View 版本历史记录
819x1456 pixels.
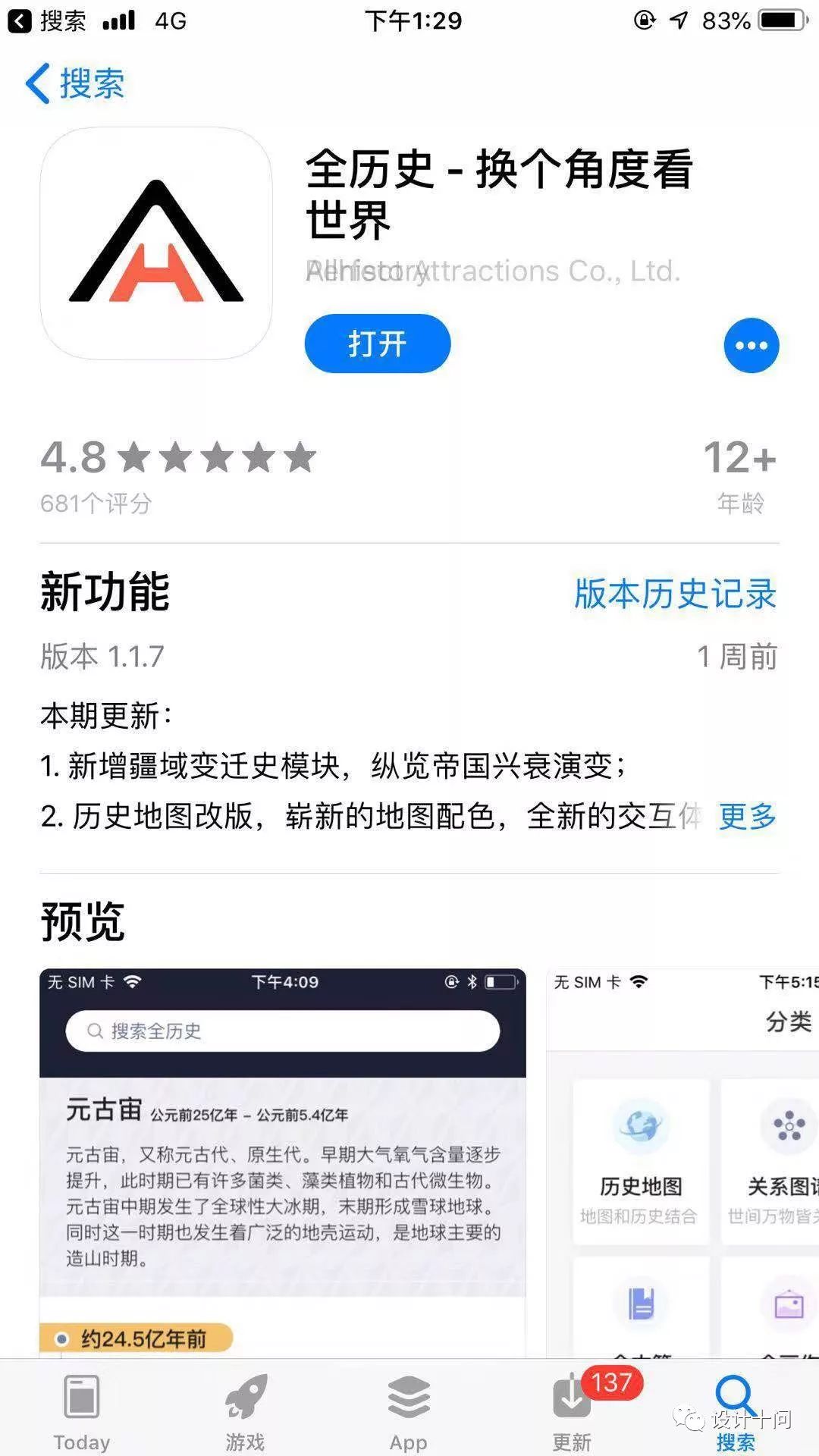coord(675,594)
